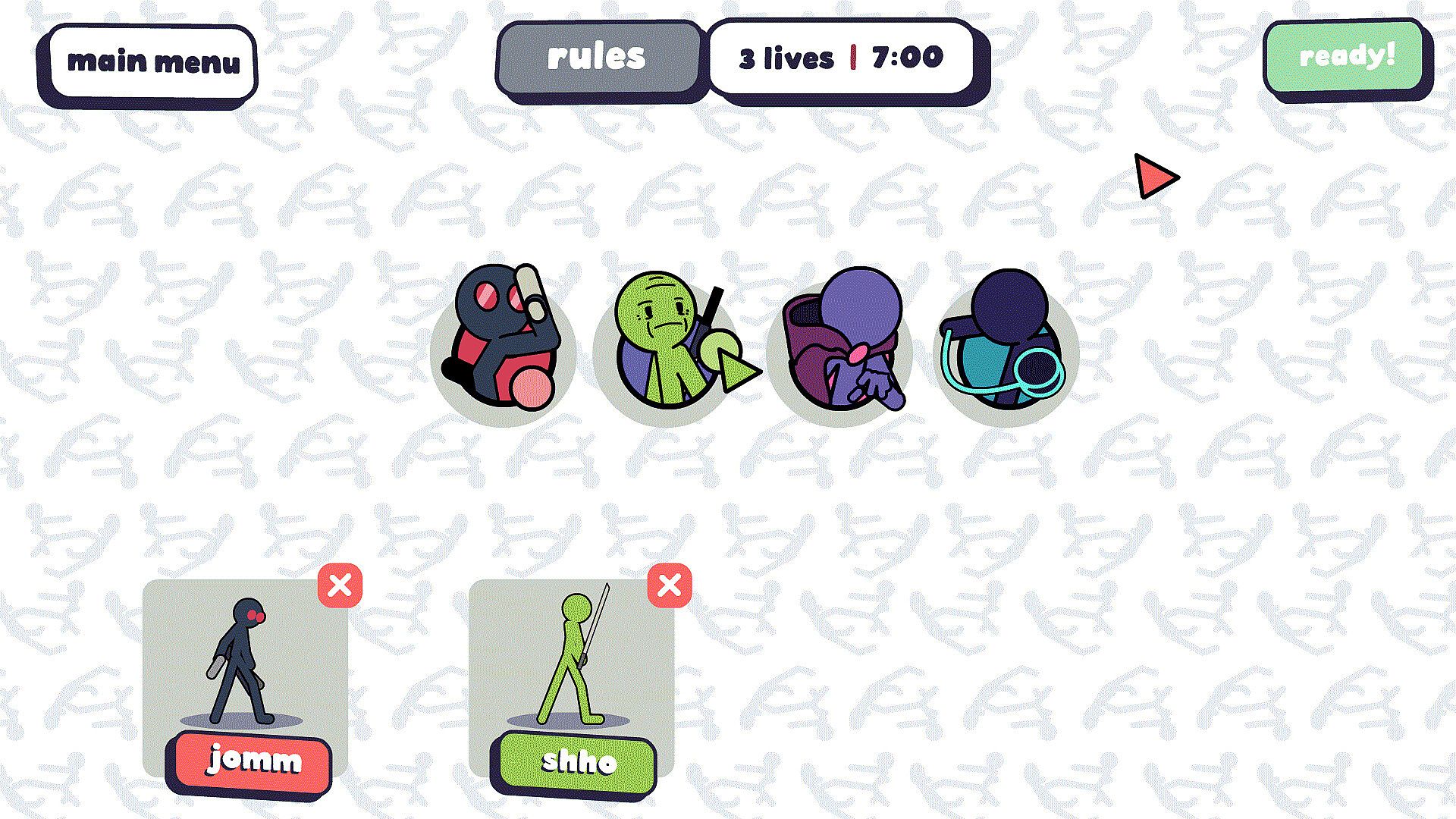
Task: Remove player shho
Action: [670, 585]
